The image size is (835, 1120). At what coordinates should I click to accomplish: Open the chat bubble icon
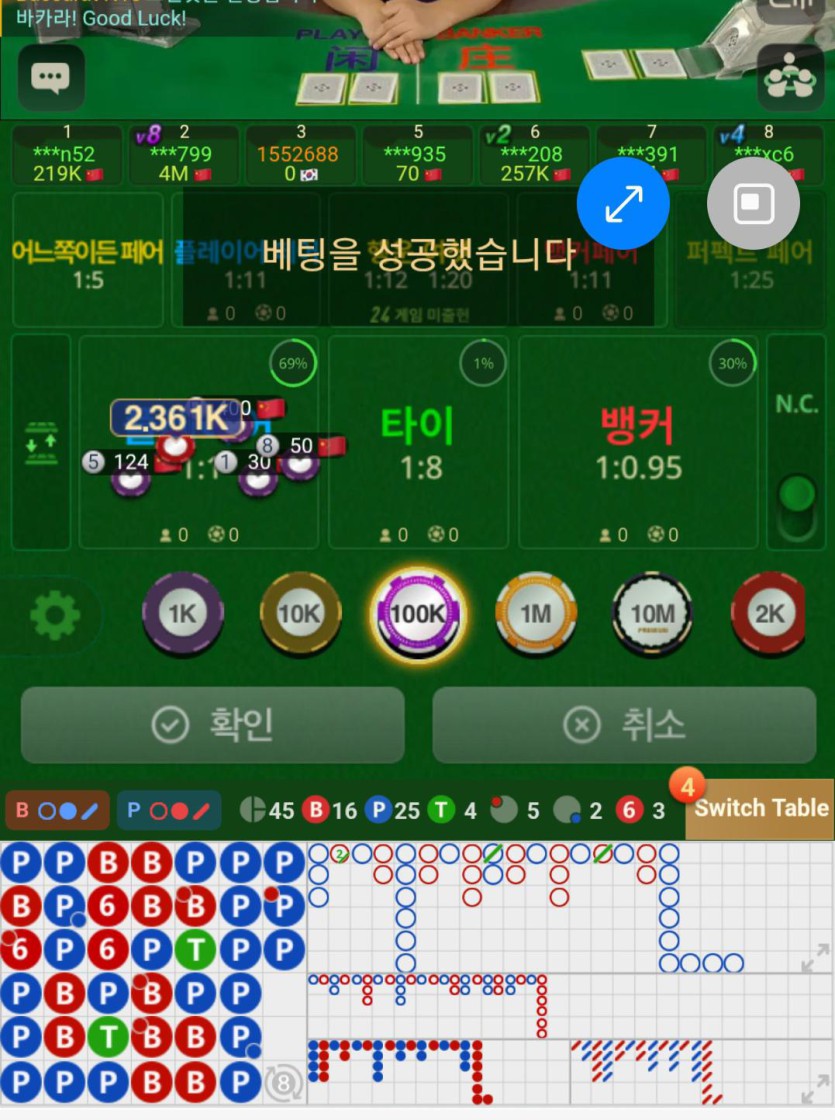[51, 77]
